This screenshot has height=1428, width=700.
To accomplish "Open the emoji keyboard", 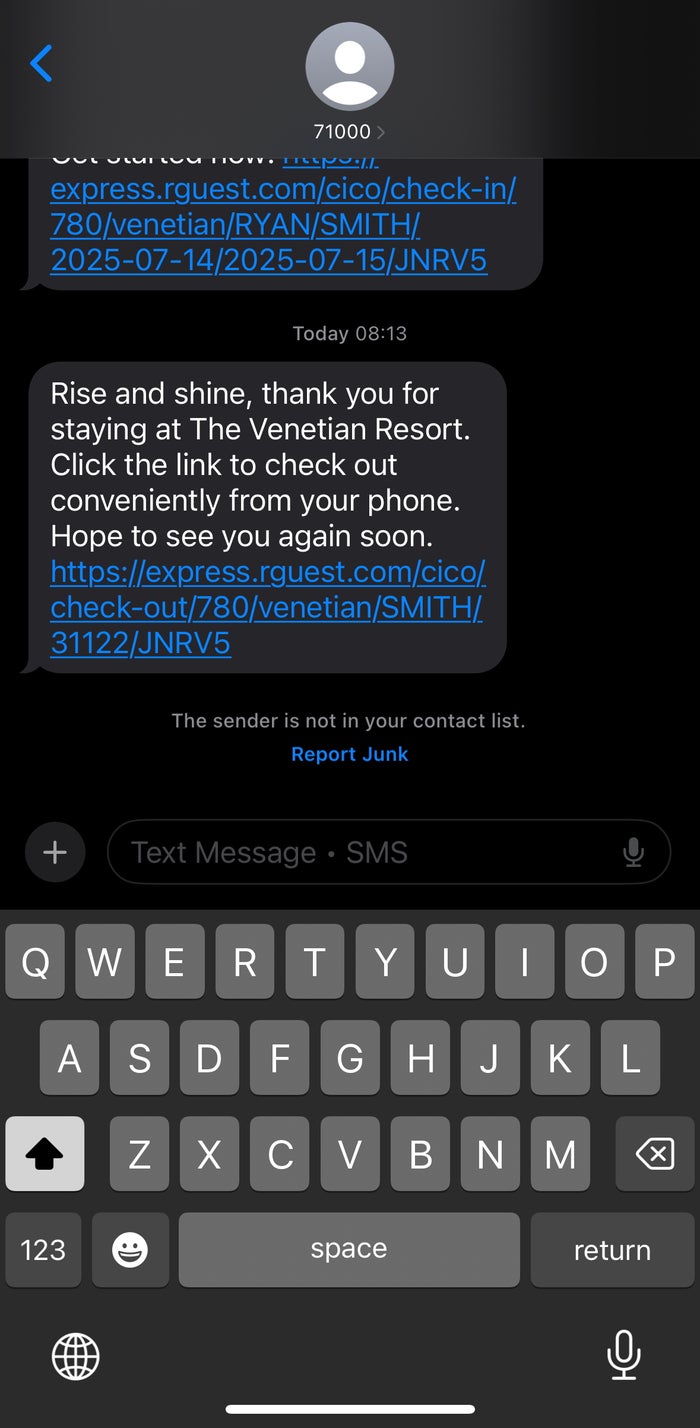I will click(x=130, y=1249).
